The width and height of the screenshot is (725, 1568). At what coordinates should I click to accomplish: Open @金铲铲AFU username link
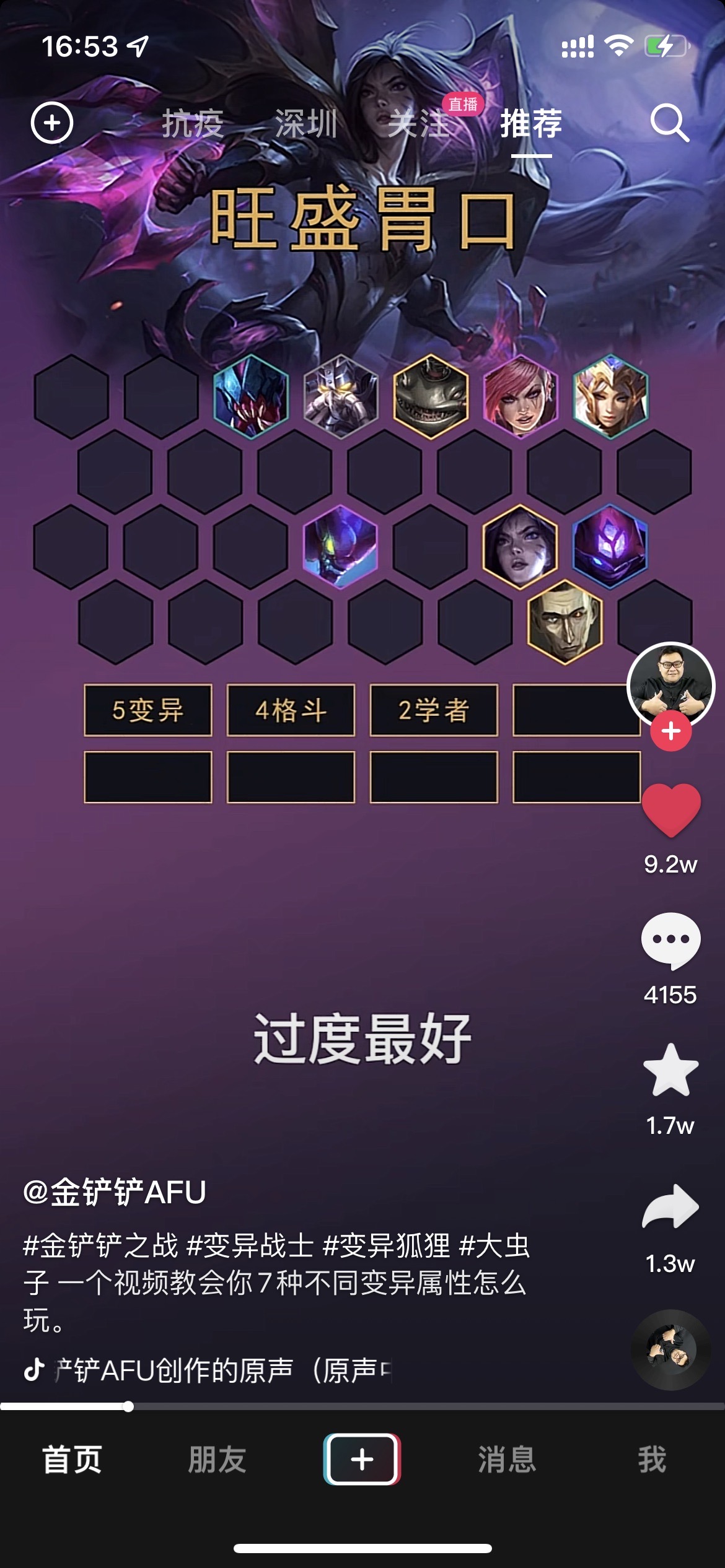(x=115, y=1191)
